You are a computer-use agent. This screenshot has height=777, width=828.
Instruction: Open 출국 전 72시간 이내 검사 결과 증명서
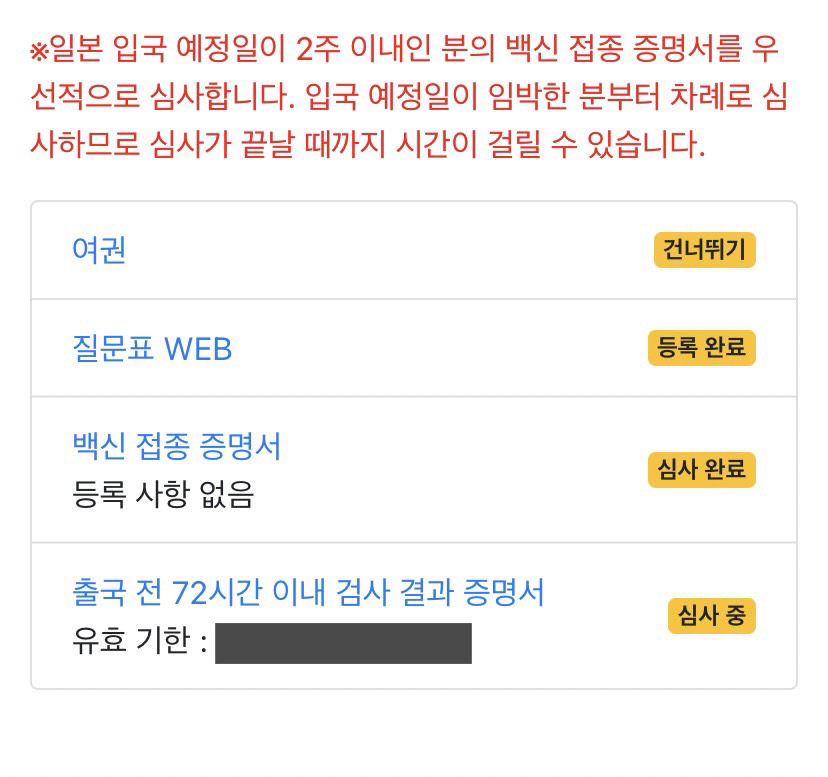[308, 593]
